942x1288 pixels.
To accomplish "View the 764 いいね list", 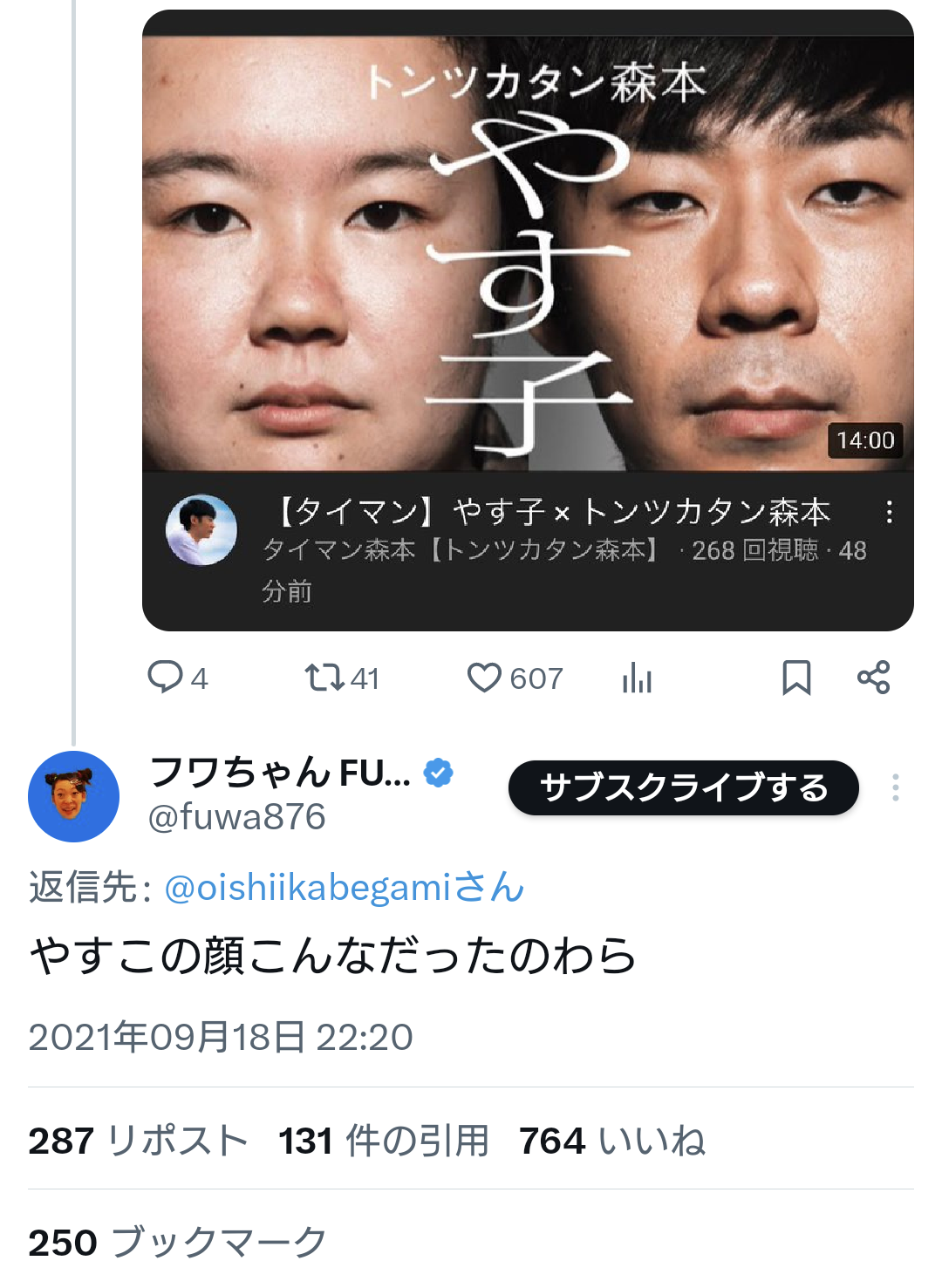I will point(611,1141).
